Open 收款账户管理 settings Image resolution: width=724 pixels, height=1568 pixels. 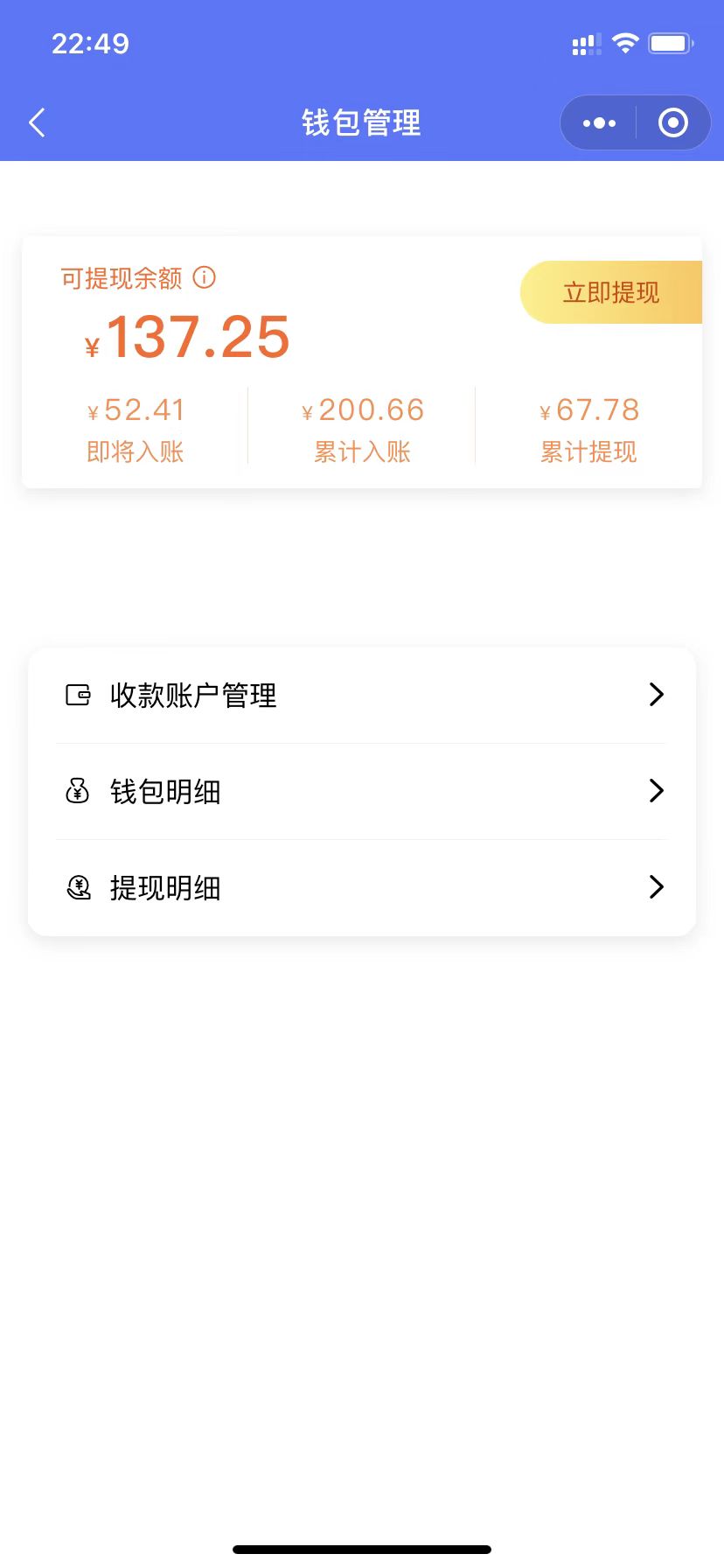(x=362, y=696)
